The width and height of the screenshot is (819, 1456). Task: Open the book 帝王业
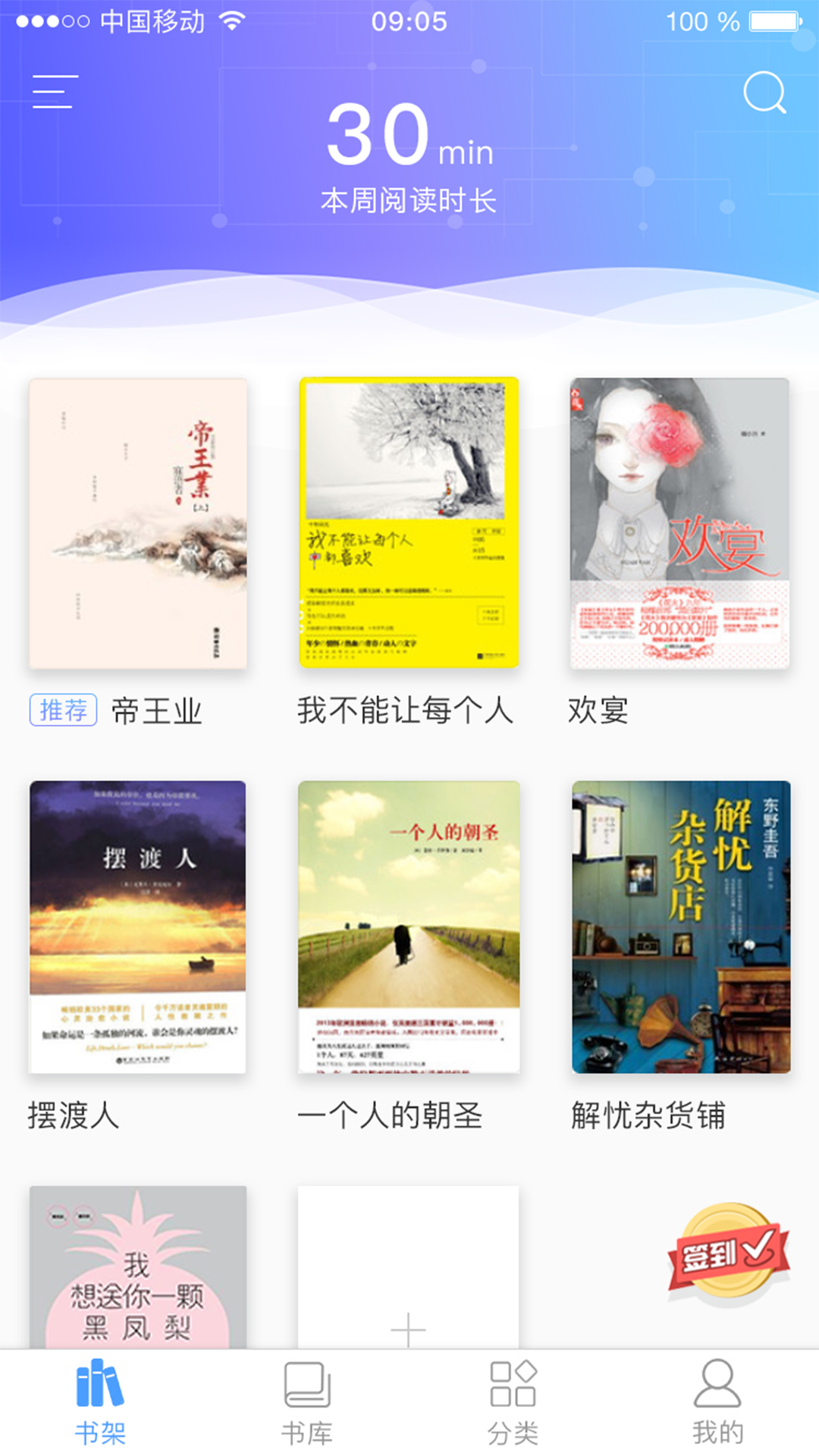coord(138,523)
